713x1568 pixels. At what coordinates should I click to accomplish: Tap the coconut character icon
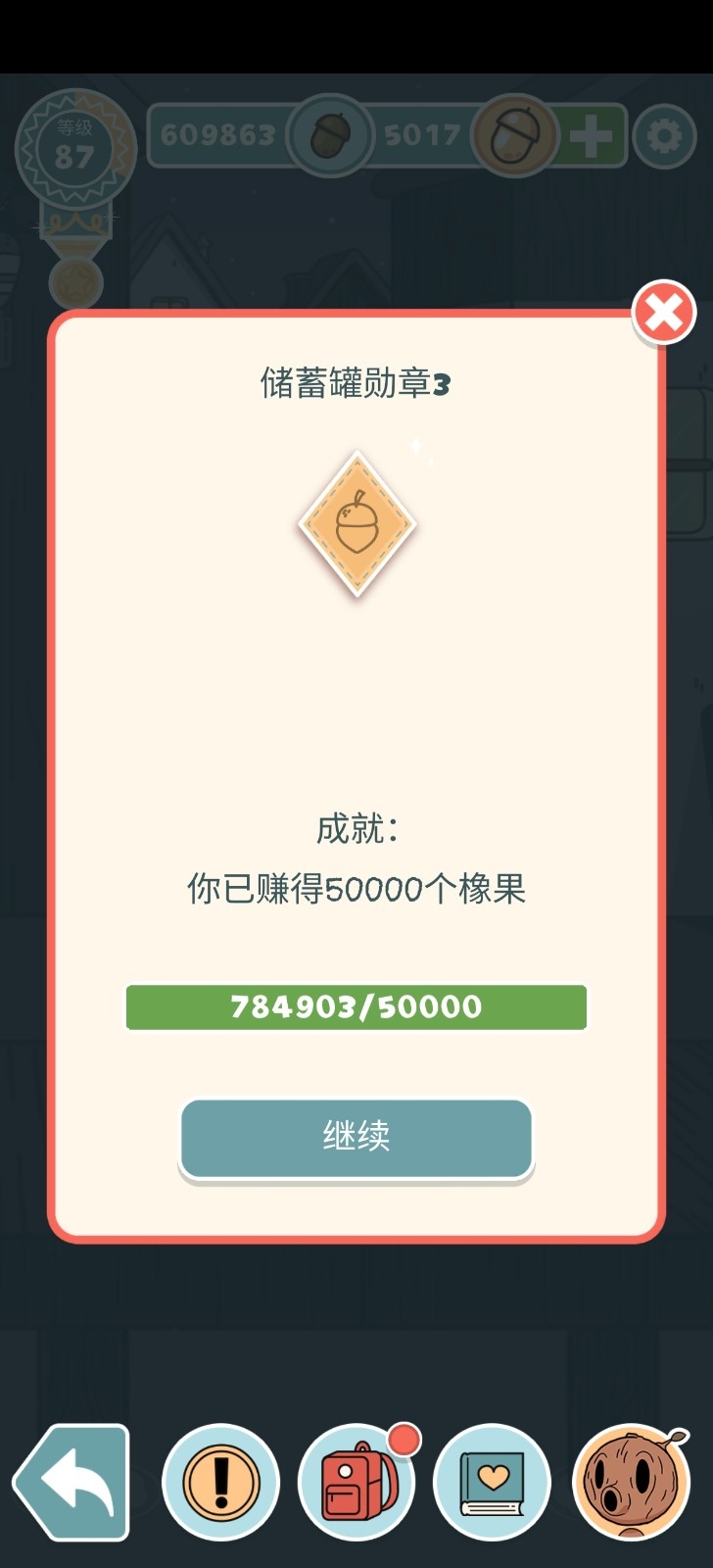point(632,1482)
